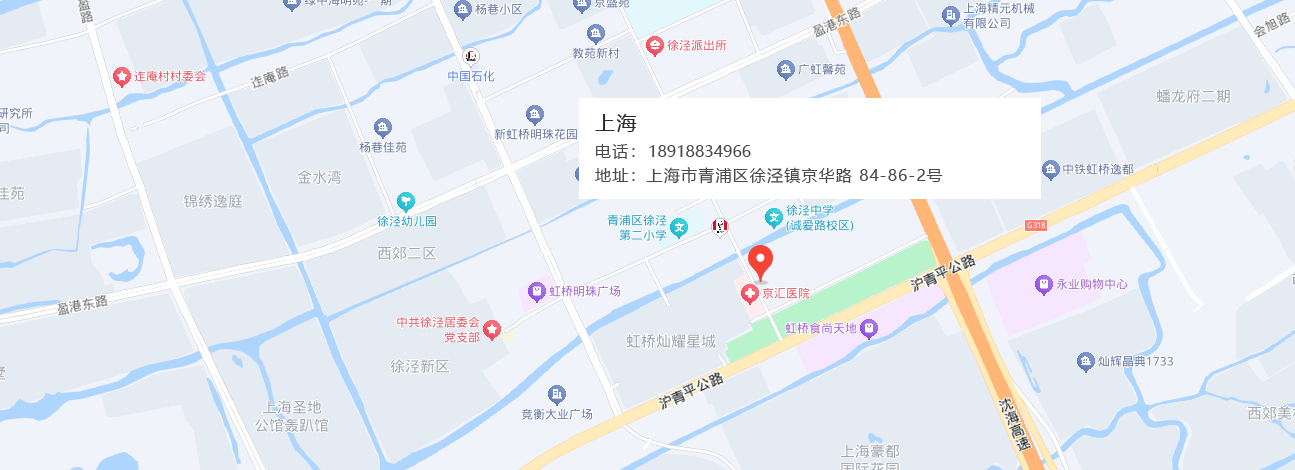
Task: Select the 永业购物中心 map point
Action: click(x=1044, y=285)
